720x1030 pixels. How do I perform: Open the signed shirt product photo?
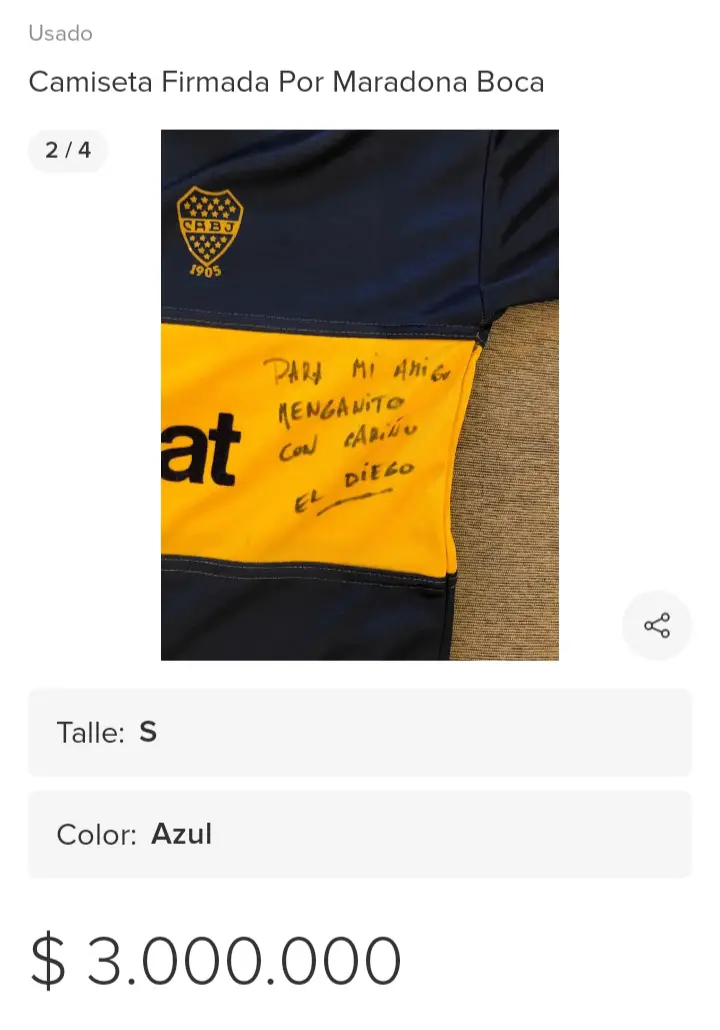pos(359,395)
